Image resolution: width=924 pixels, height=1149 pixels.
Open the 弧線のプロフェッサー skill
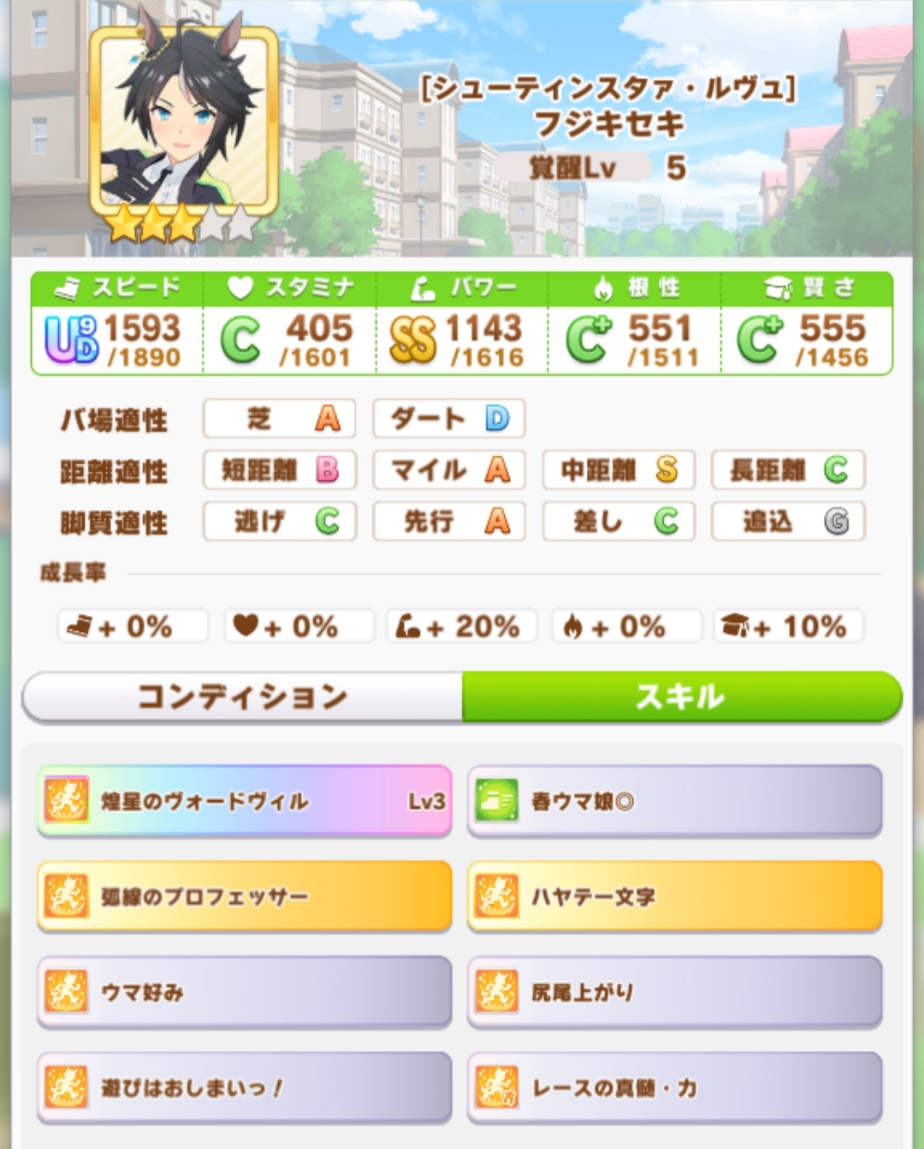pyautogui.click(x=244, y=896)
